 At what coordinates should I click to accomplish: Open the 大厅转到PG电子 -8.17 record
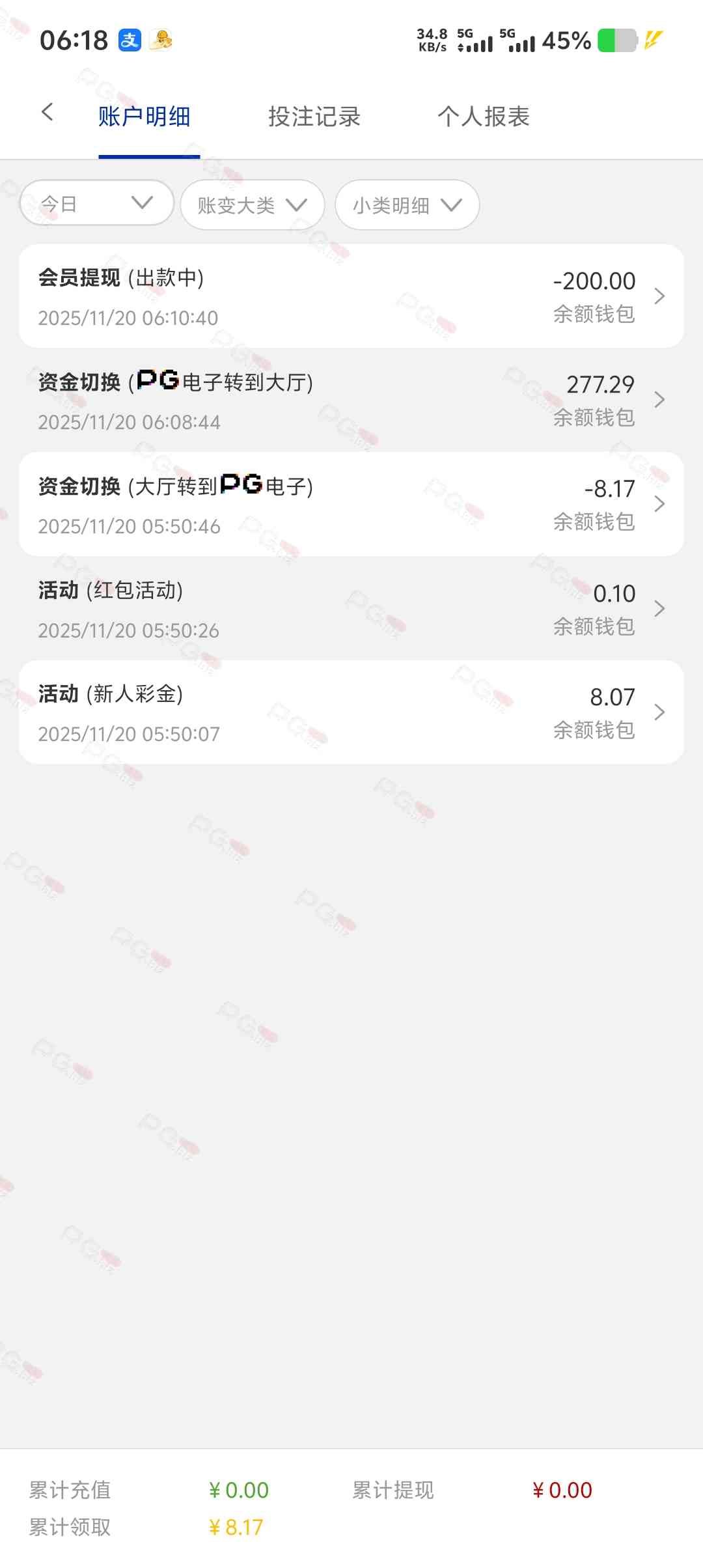click(351, 505)
